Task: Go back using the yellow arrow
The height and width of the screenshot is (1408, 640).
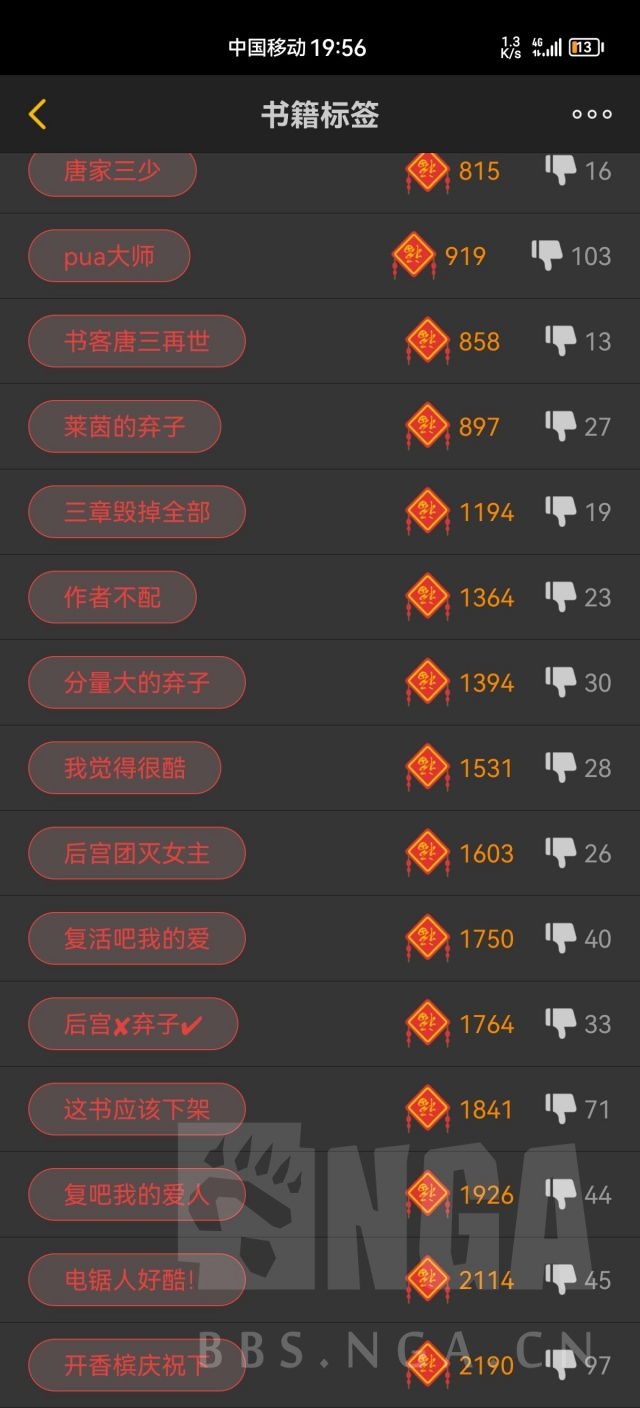Action: [x=38, y=115]
